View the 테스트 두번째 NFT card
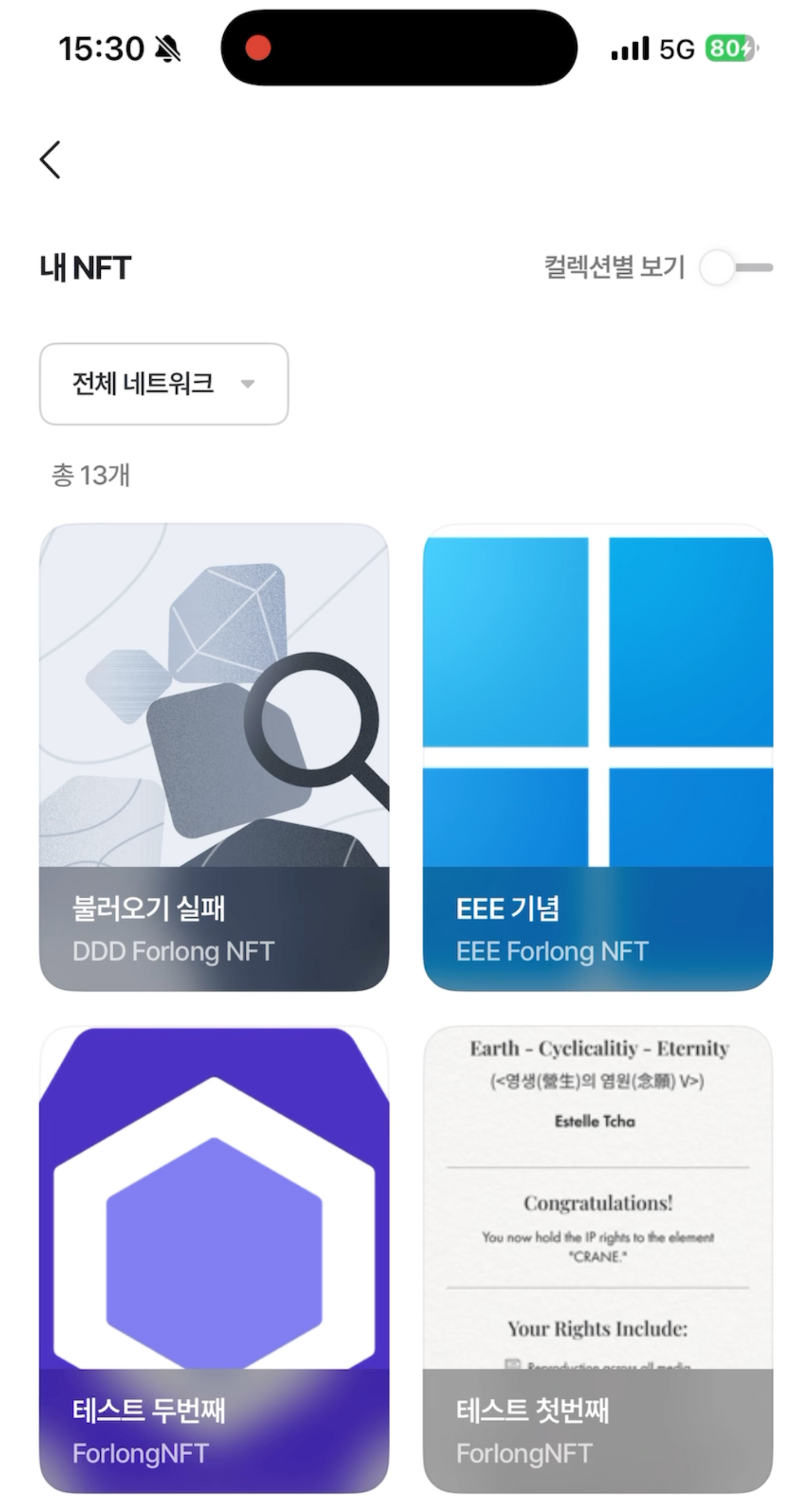Viewport: 811px width, 1512px height. 213,1259
